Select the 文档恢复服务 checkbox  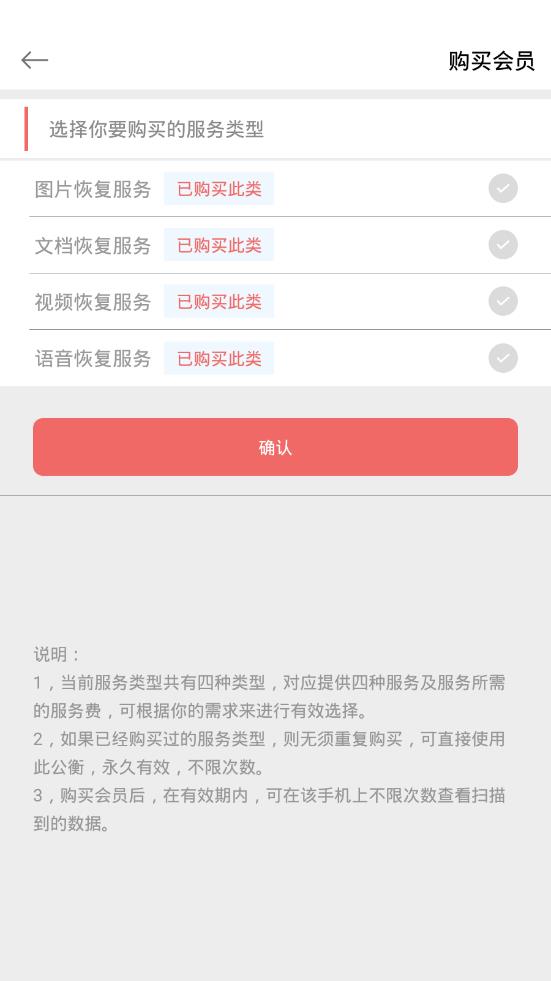coord(503,245)
